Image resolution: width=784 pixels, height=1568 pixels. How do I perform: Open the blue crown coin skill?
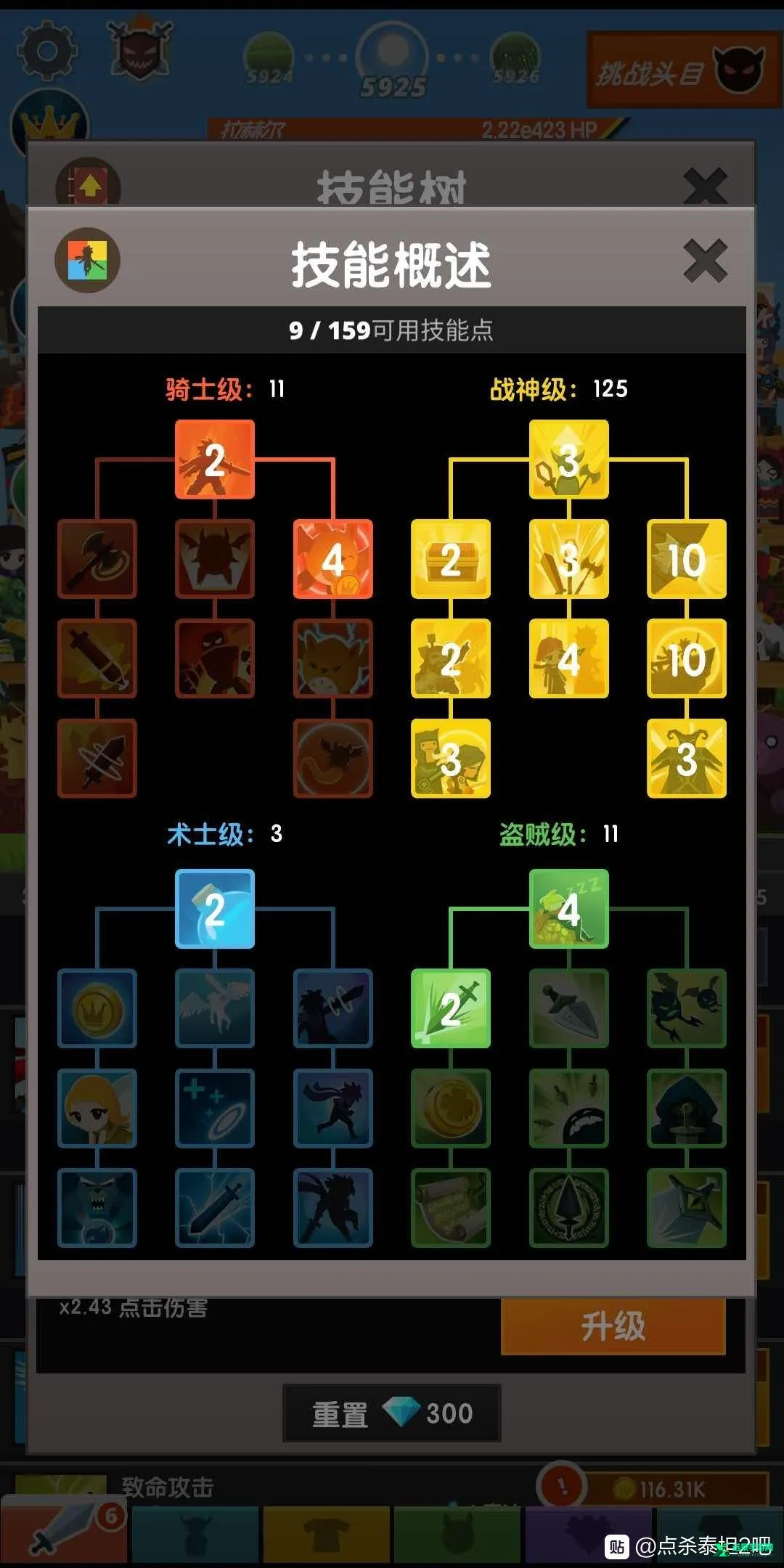(97, 1008)
